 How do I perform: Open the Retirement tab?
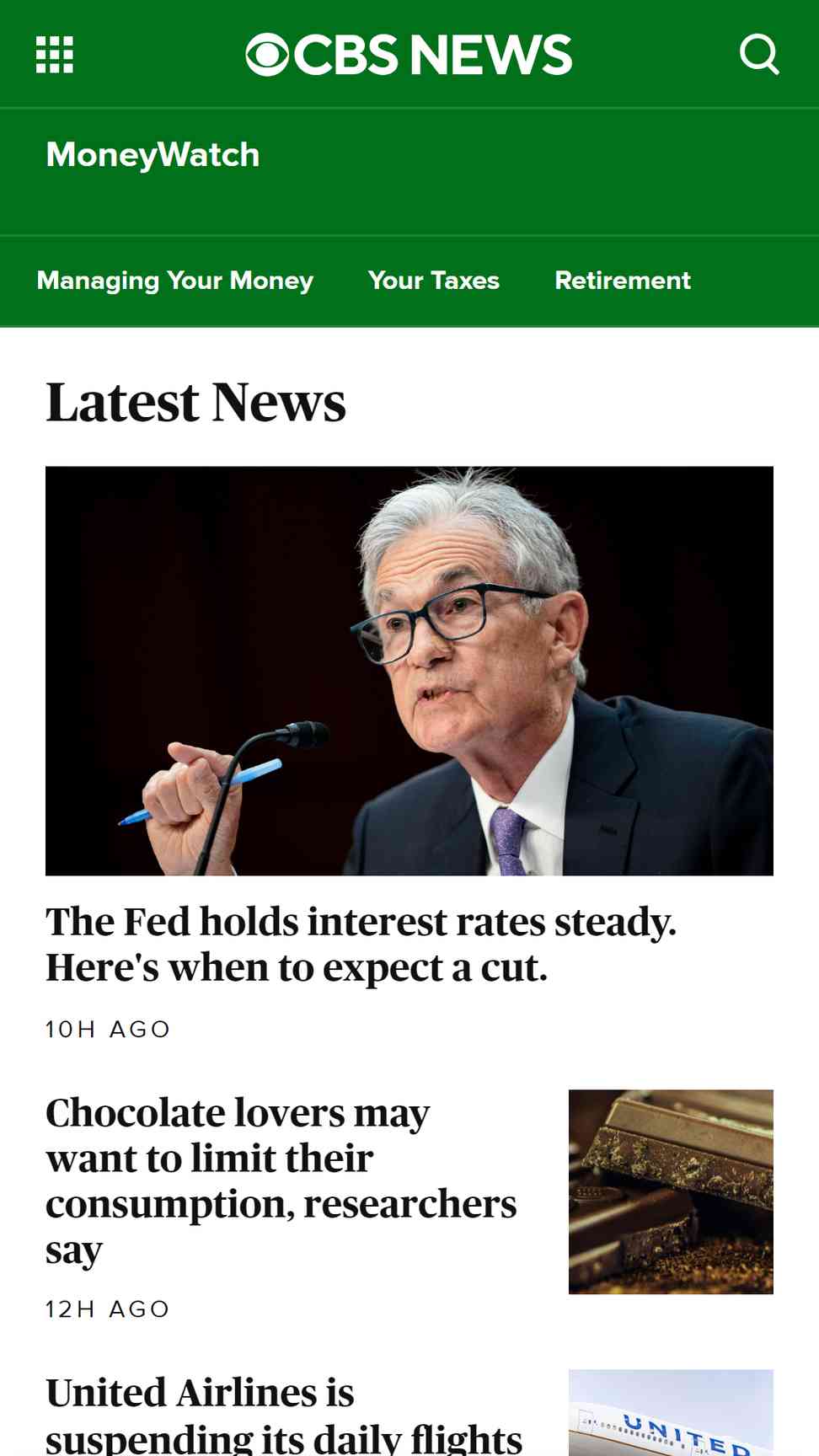(623, 281)
